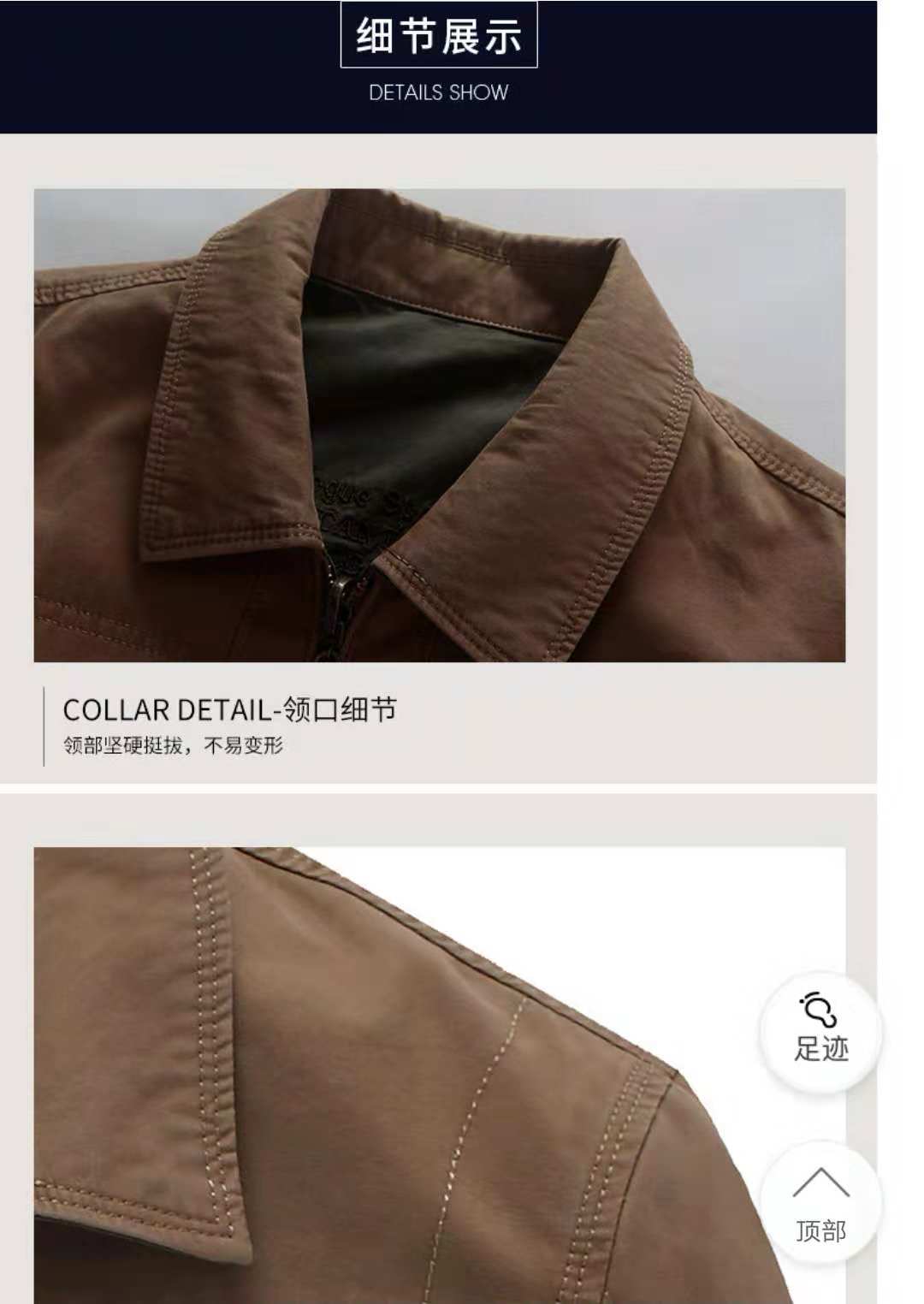The height and width of the screenshot is (1304, 924).
Task: Open the 足迹 browsing history button
Action: tap(820, 1031)
